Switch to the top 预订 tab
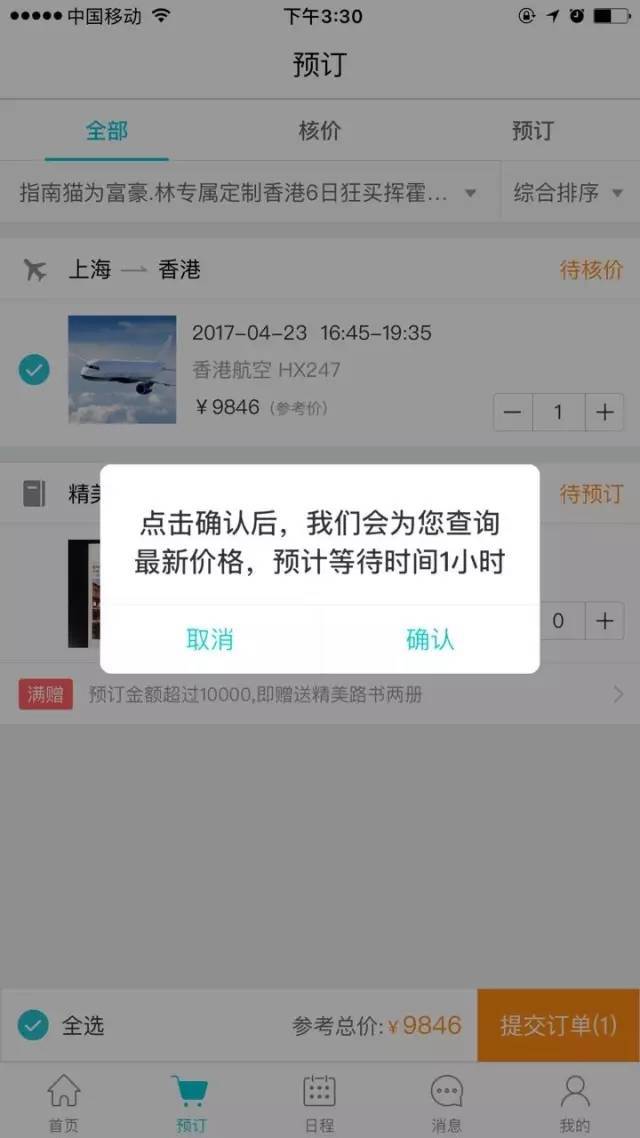This screenshot has width=640, height=1138. [x=532, y=131]
